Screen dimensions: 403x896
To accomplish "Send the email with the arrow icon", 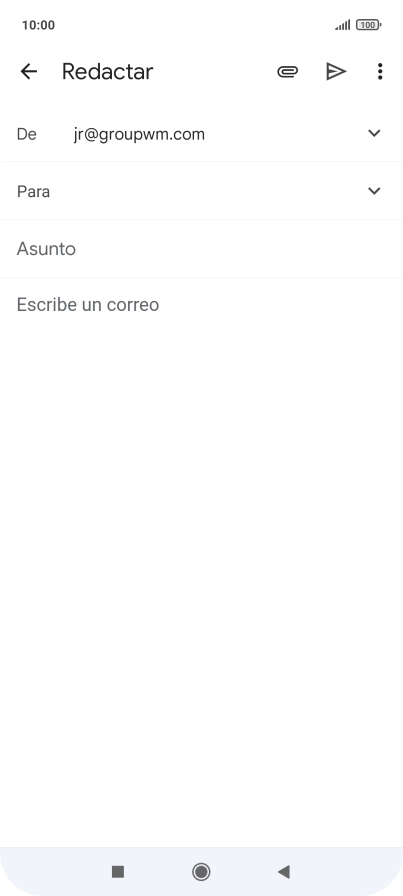I will click(336, 71).
